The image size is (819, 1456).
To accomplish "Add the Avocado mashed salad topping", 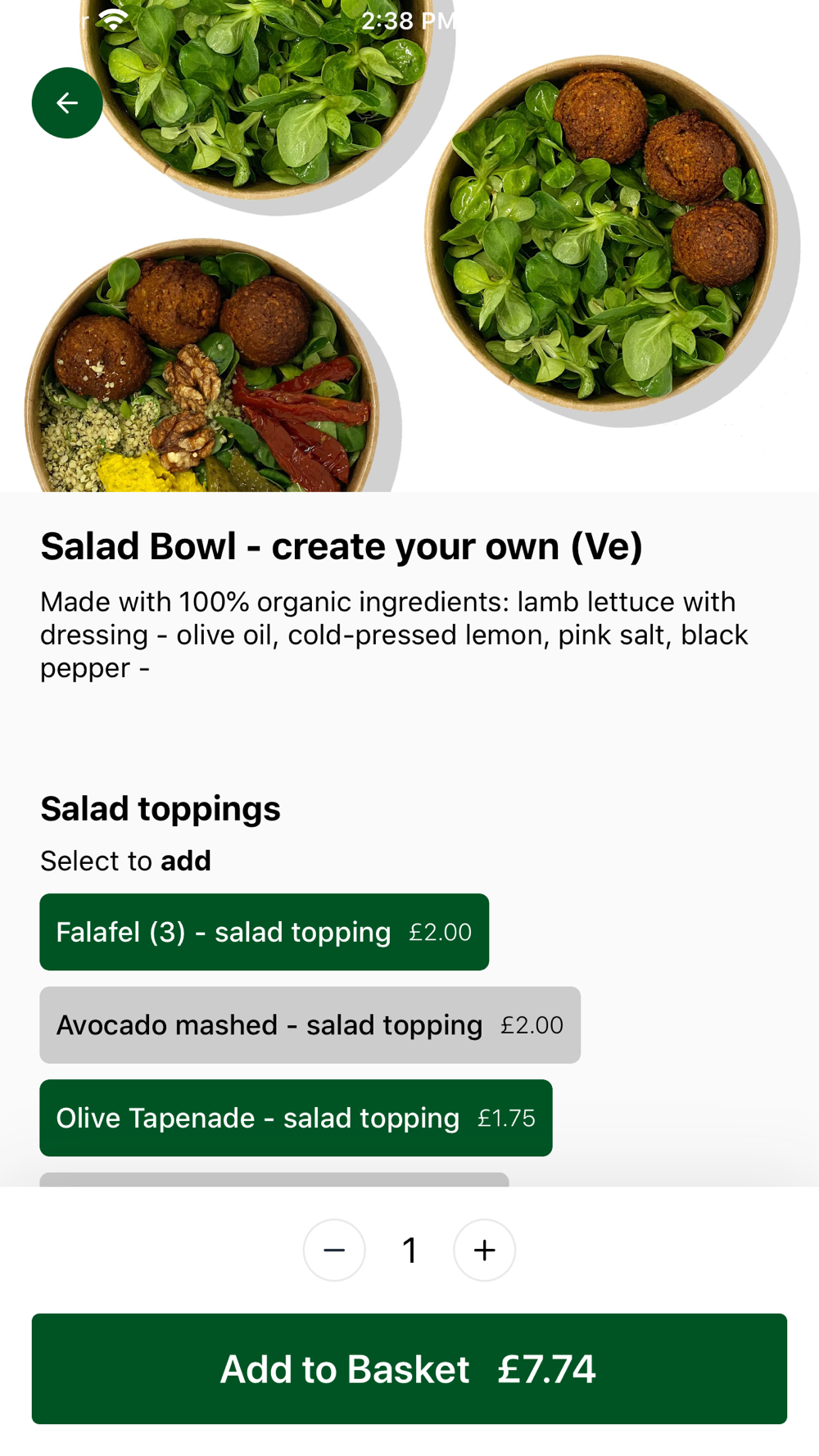I will [310, 1024].
